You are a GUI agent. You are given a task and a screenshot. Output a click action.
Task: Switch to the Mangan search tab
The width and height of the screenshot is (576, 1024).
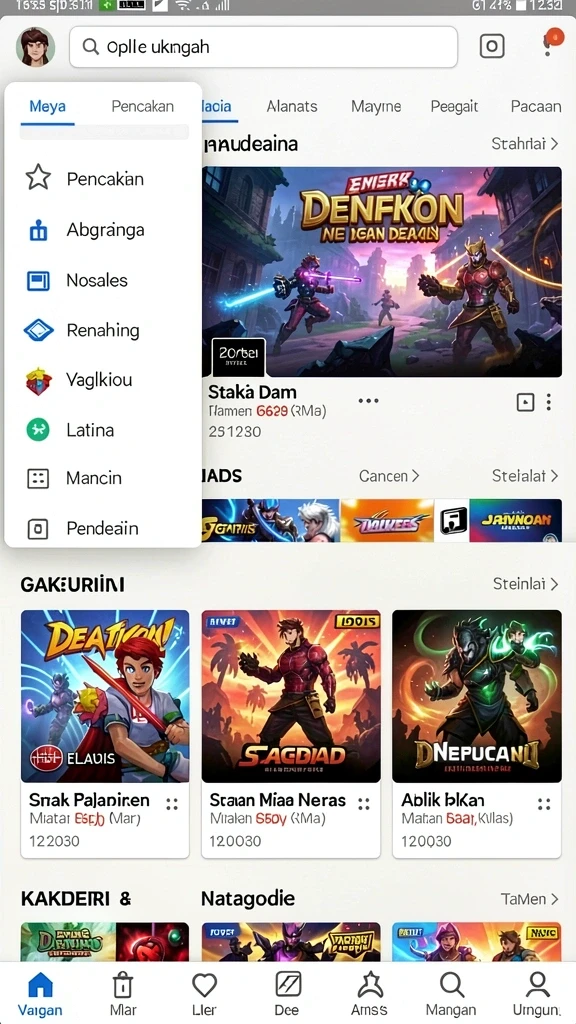point(451,993)
